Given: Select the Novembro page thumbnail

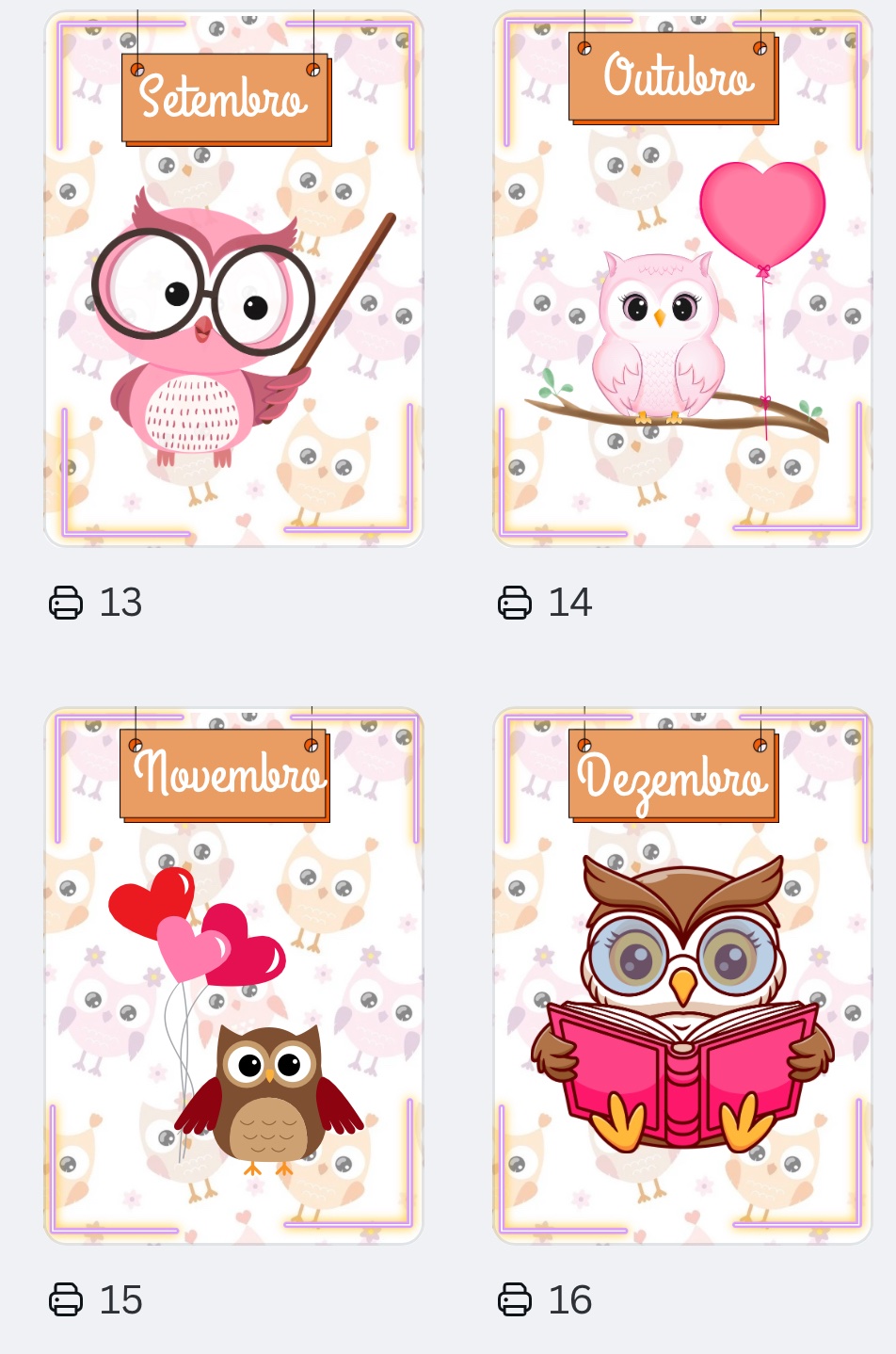Looking at the screenshot, I should pos(233,975).
